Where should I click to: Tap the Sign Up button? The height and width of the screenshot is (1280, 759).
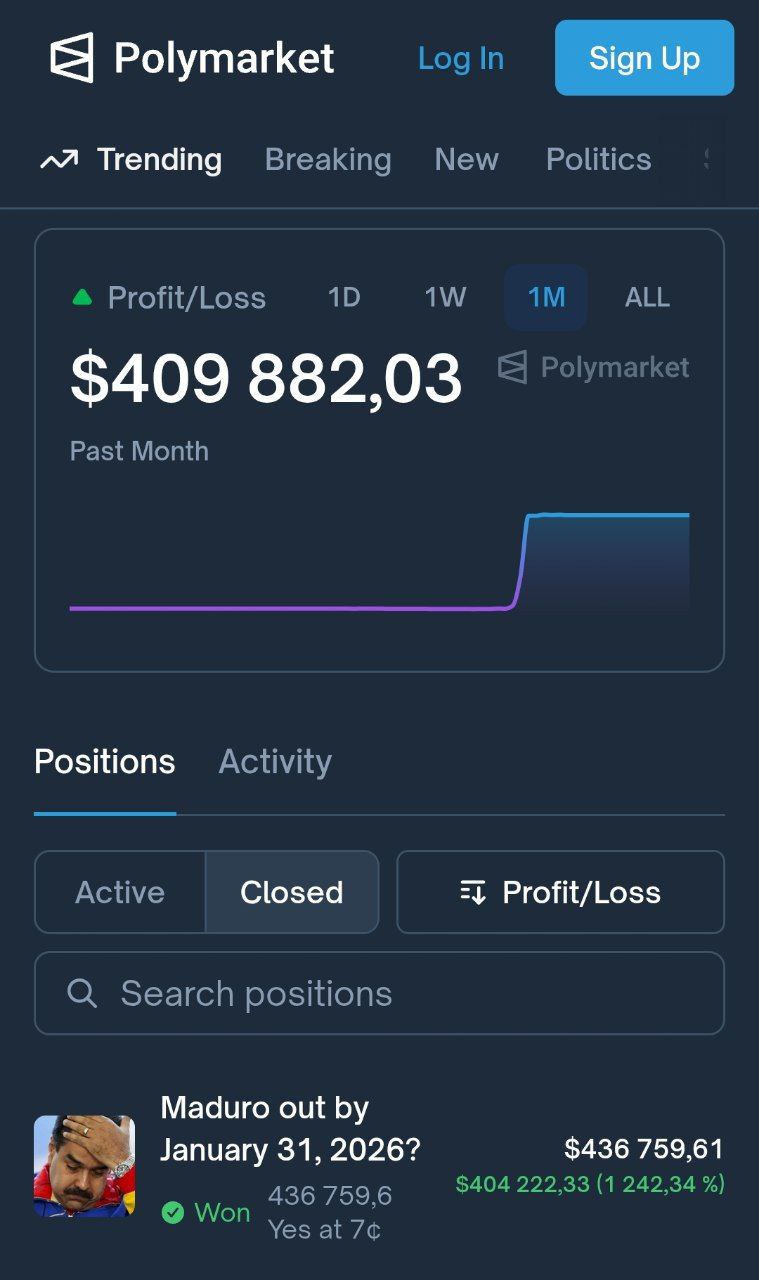(644, 58)
